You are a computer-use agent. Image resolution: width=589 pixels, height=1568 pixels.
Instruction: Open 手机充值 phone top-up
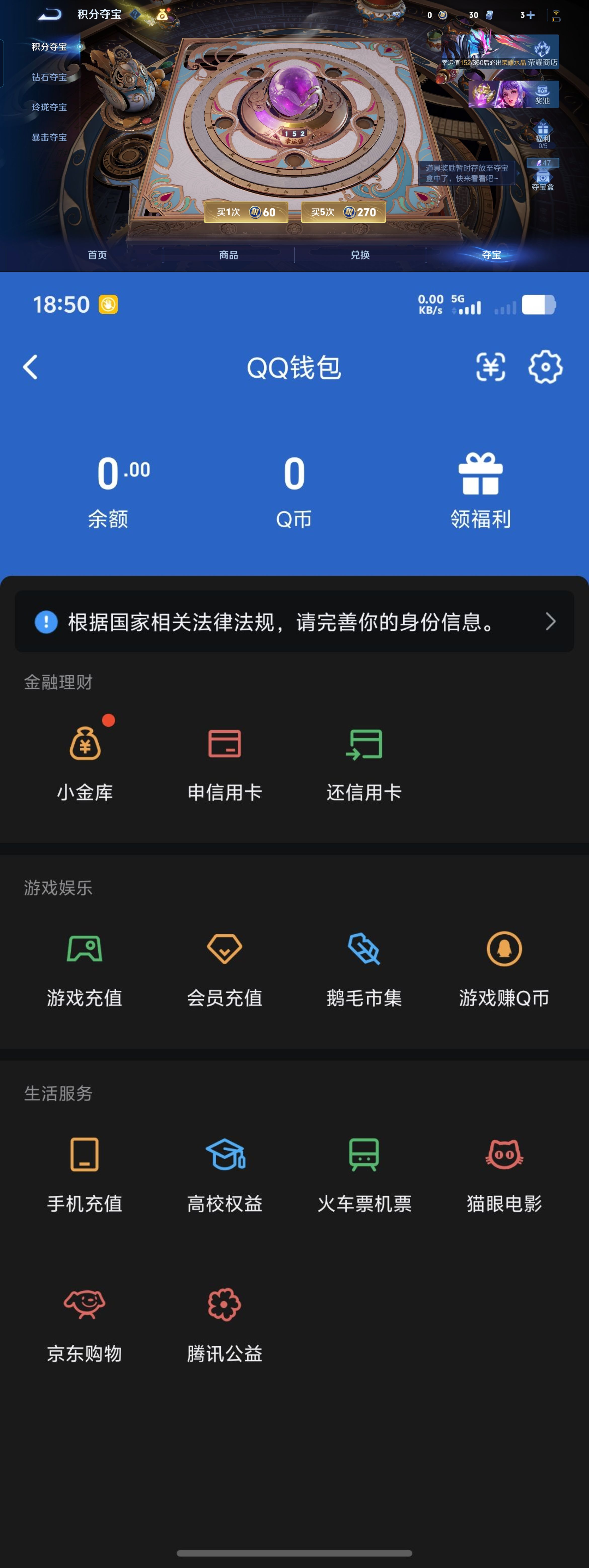click(85, 1172)
